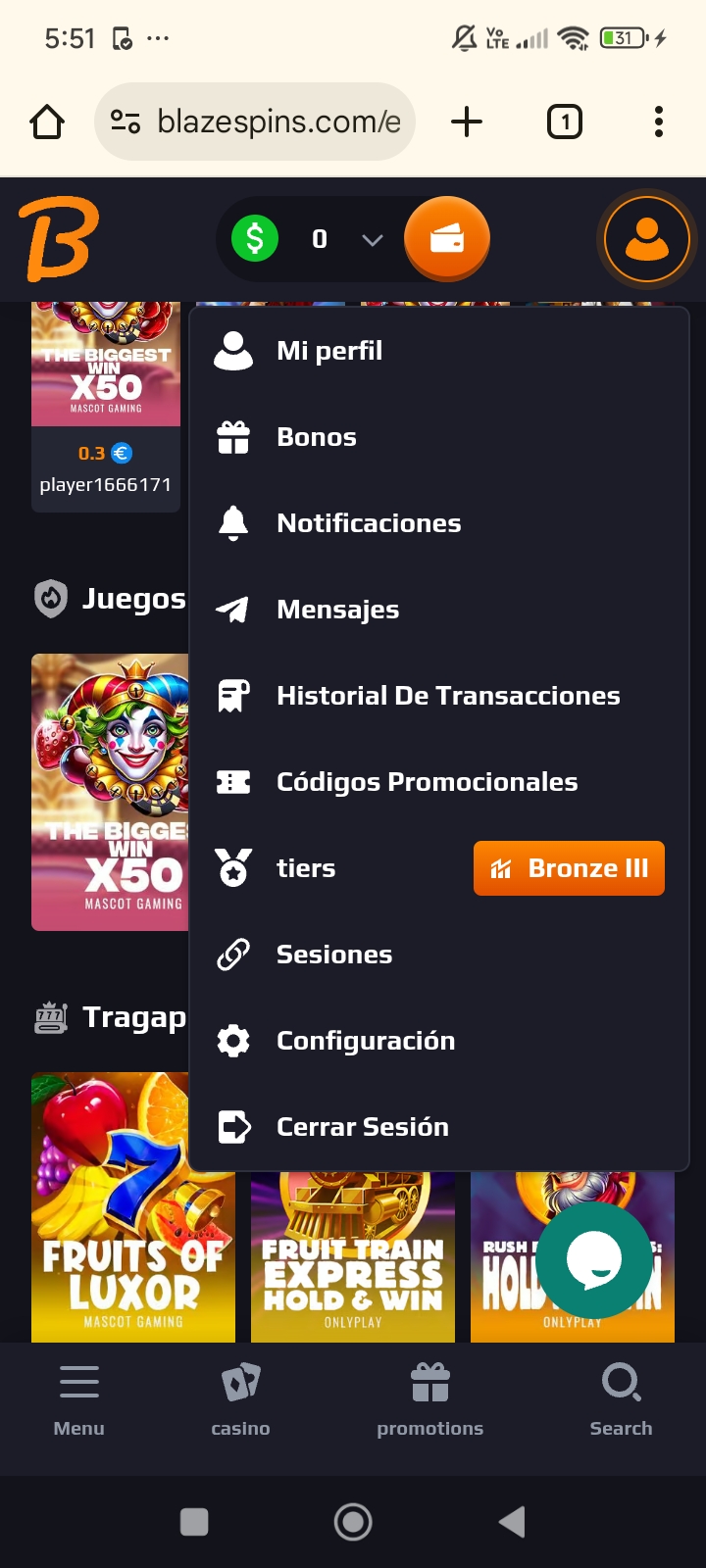
Task: Open the wallet deposit button
Action: (446, 238)
